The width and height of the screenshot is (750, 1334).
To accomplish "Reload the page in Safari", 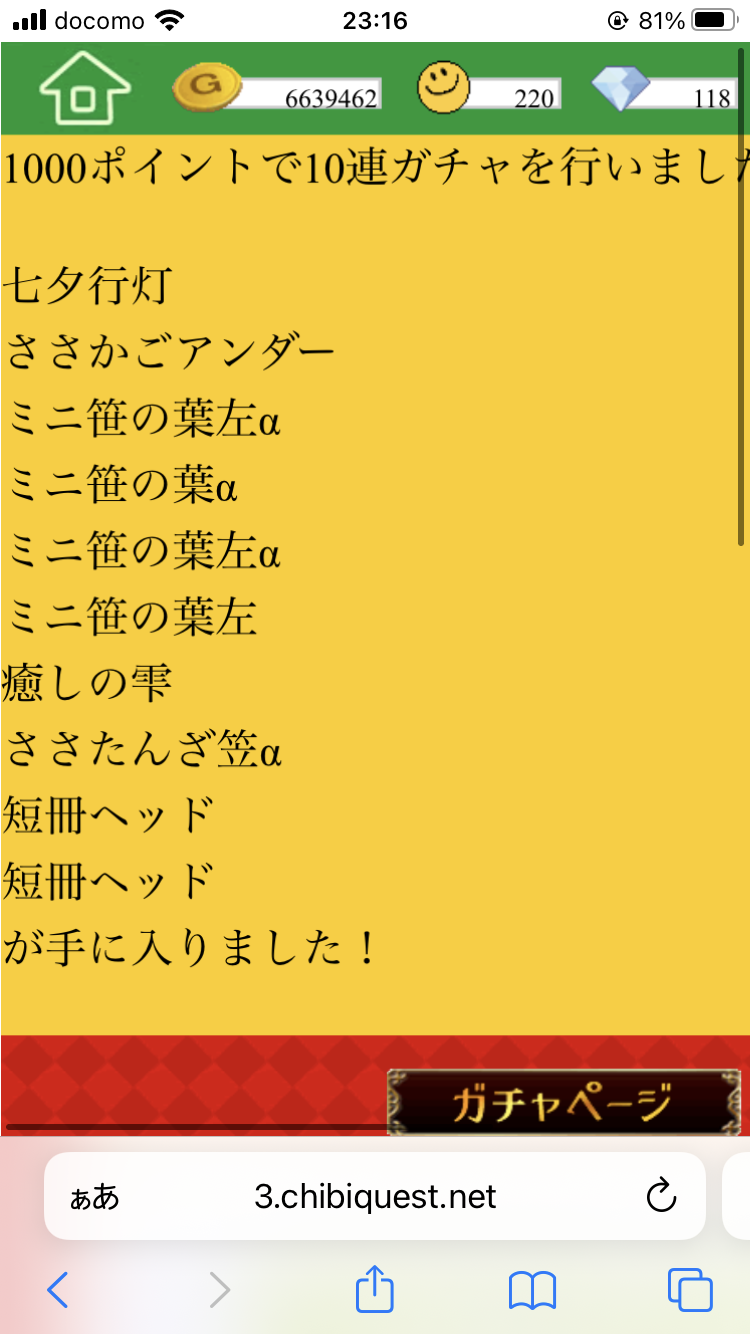I will pos(661,1196).
